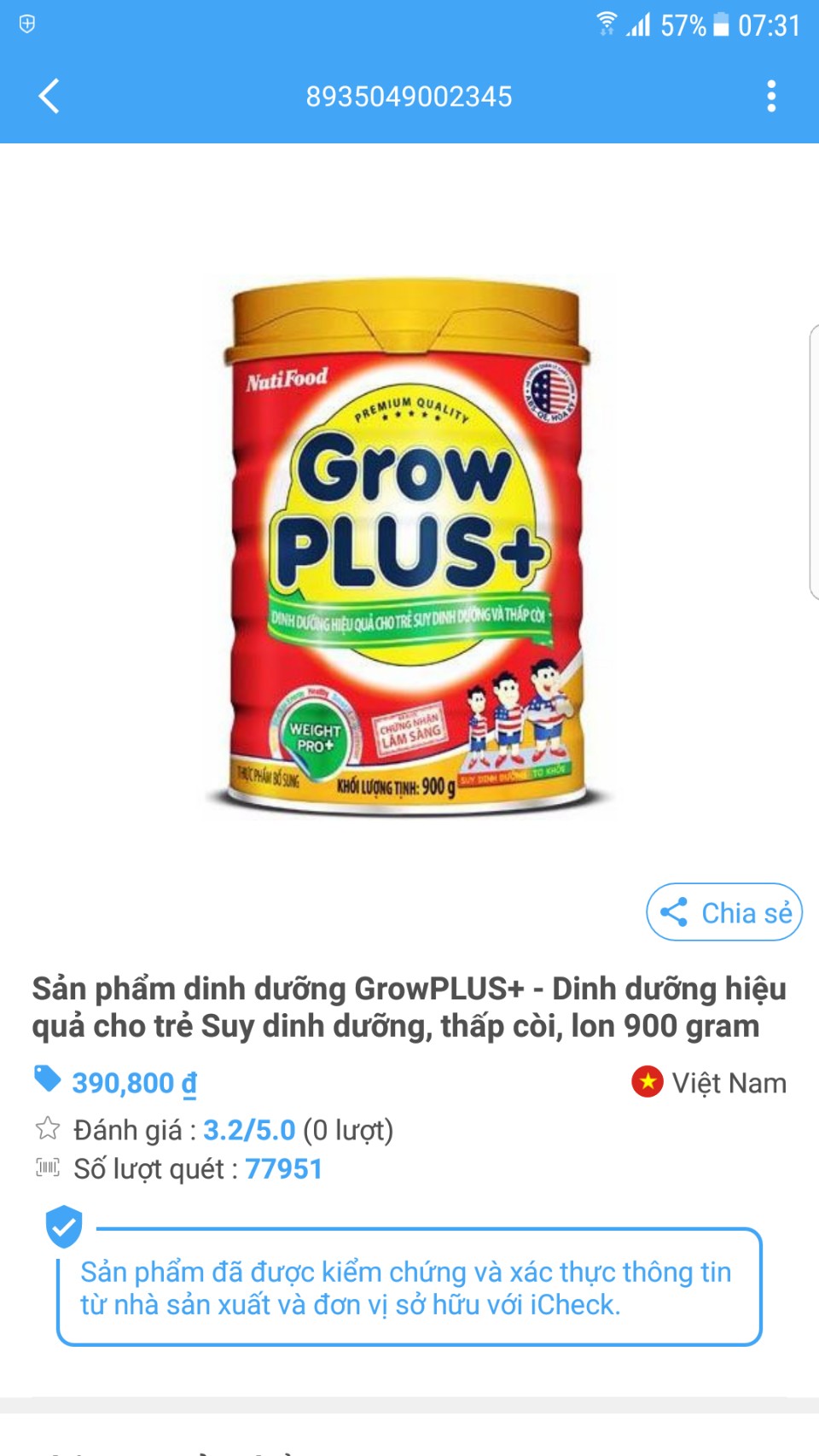Image resolution: width=819 pixels, height=1456 pixels.
Task: Share this product via Chia sẻ
Action: (x=724, y=912)
